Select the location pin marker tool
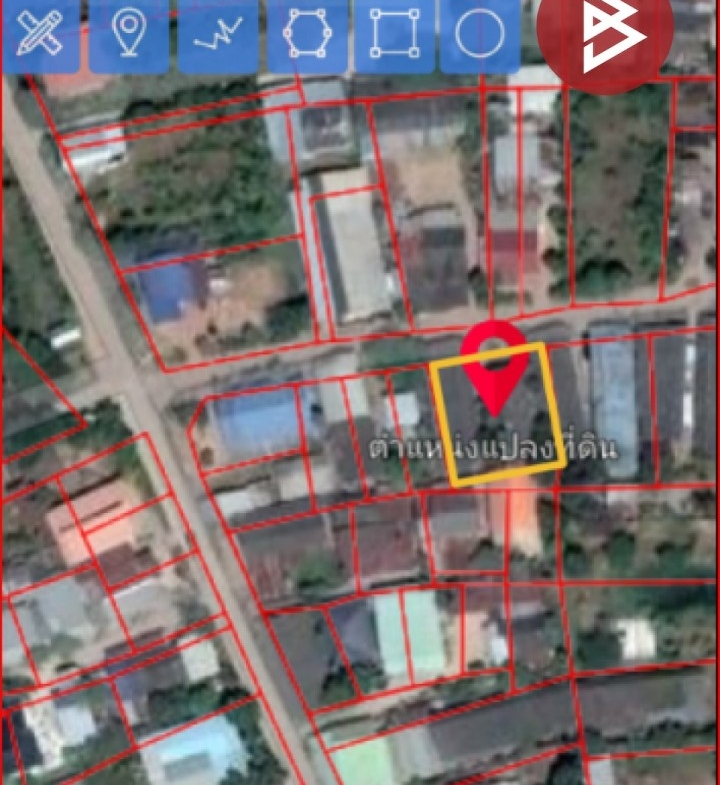 [x=127, y=35]
